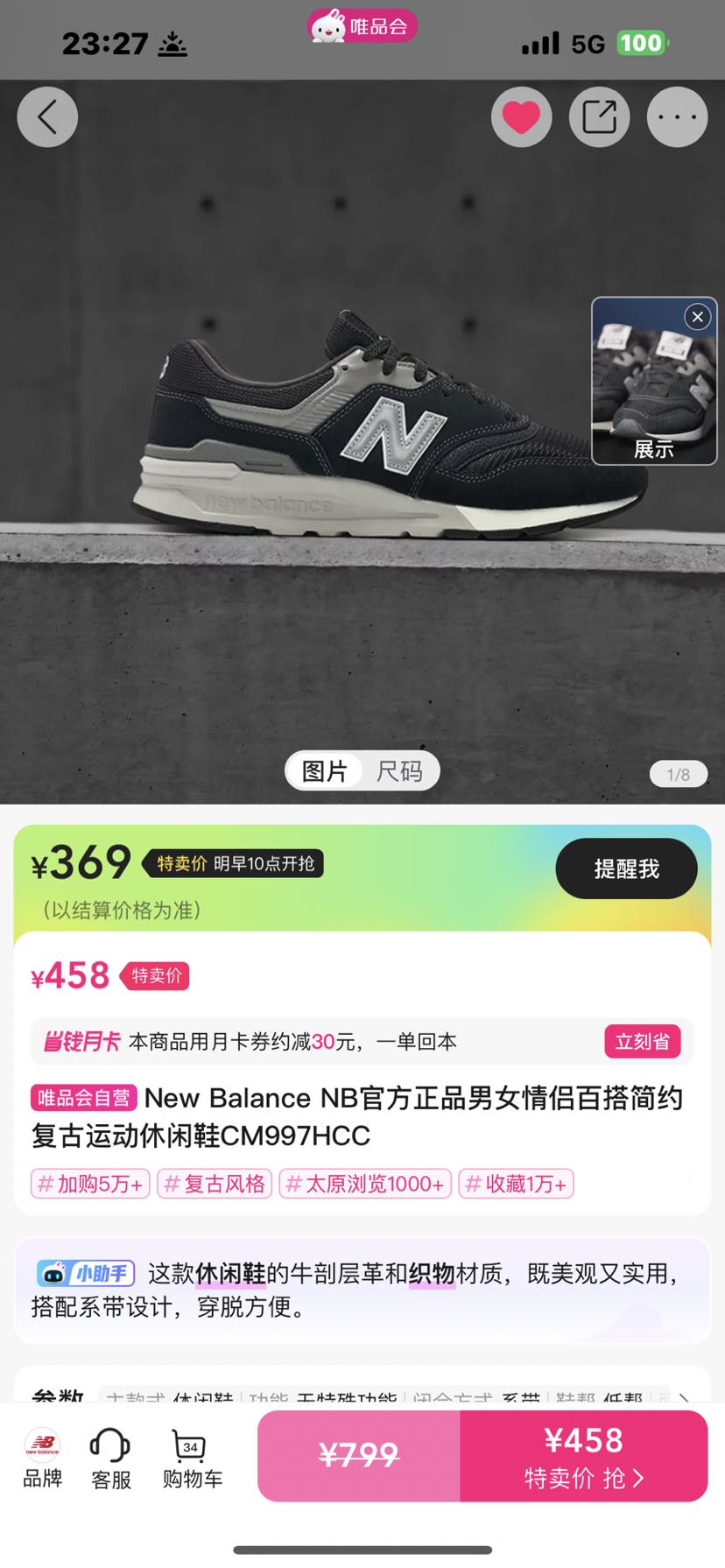Switch to the 尺码 tab

[399, 771]
